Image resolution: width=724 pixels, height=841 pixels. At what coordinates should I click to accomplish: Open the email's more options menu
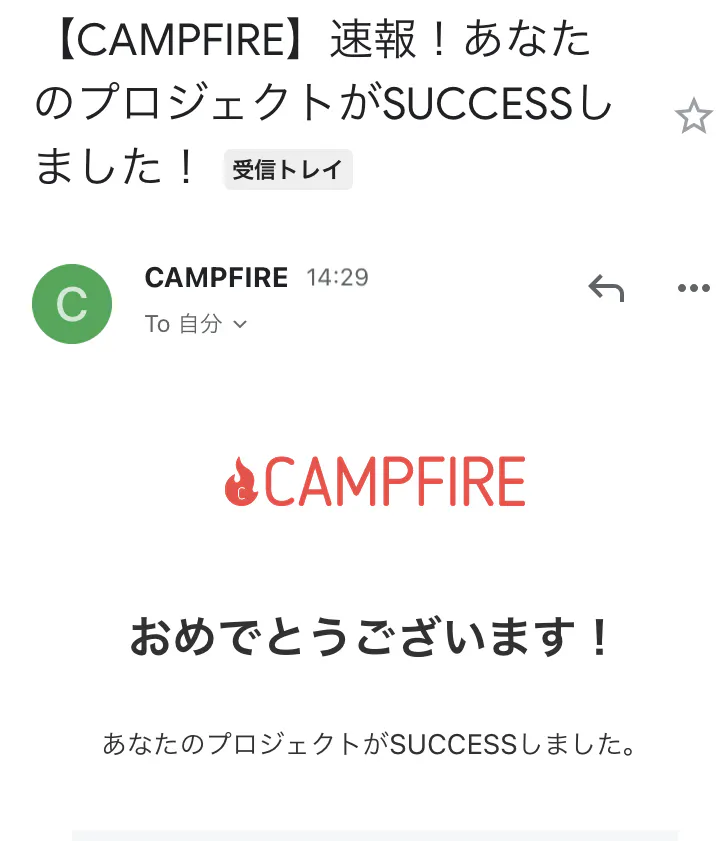tap(693, 289)
